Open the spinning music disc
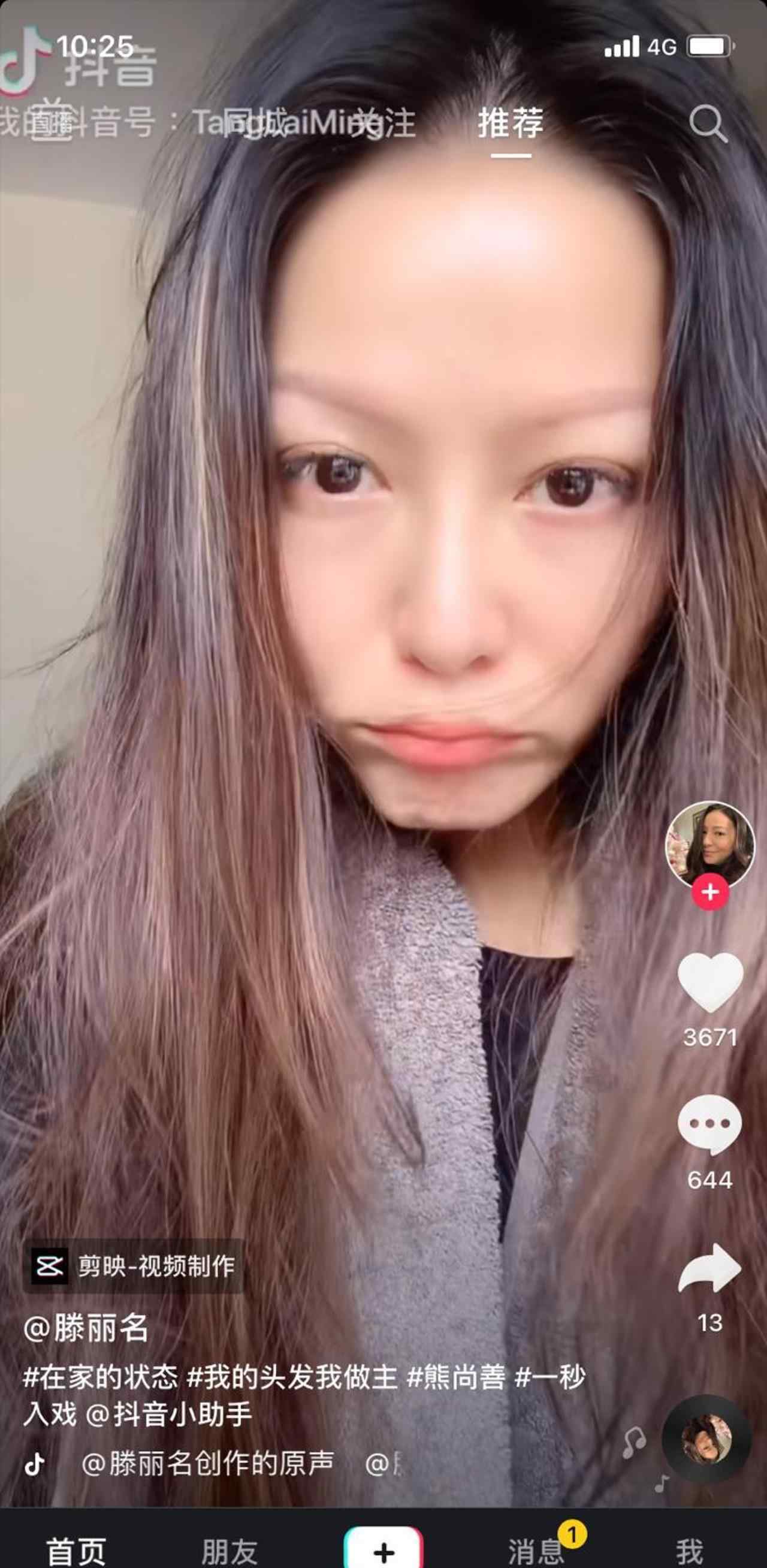Viewport: 767px width, 1568px height. 706,1440
